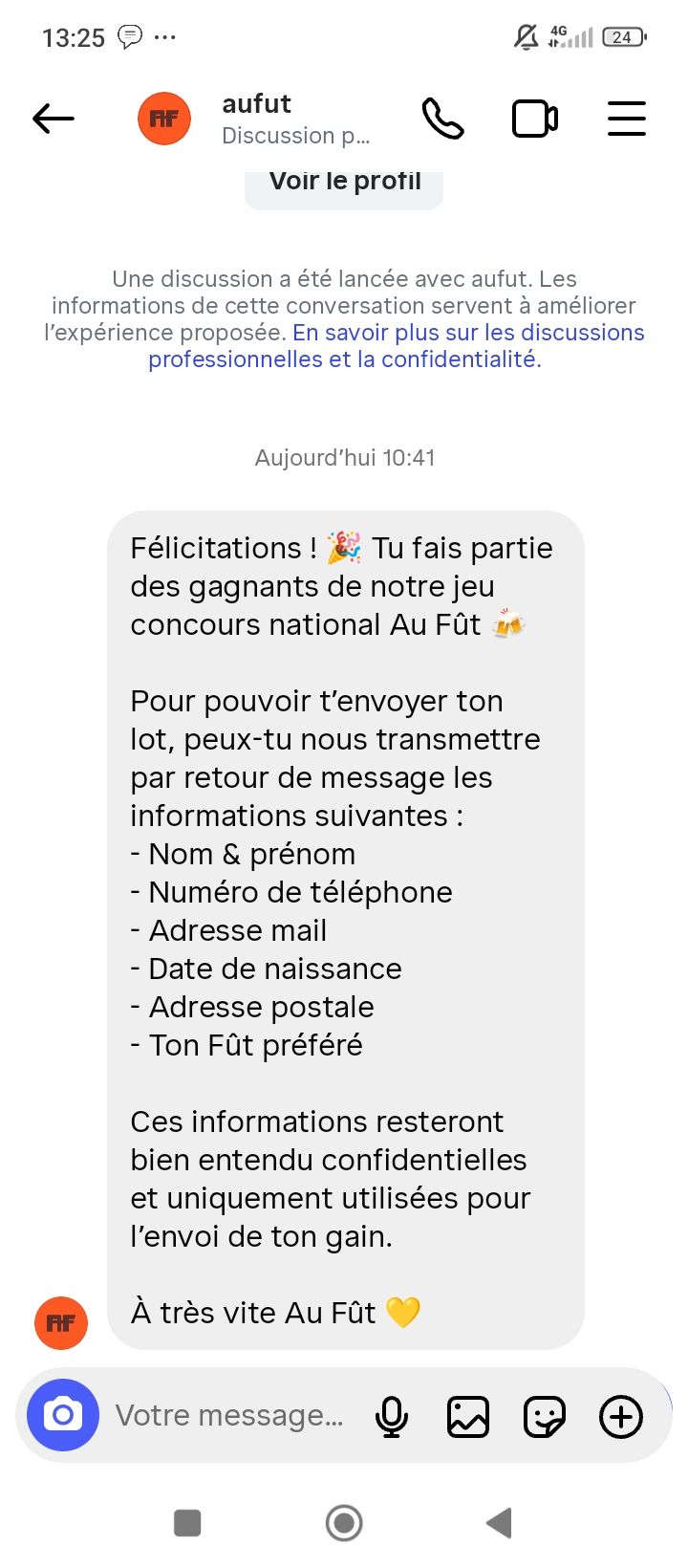Attach a photo from the gallery

[x=468, y=1416]
